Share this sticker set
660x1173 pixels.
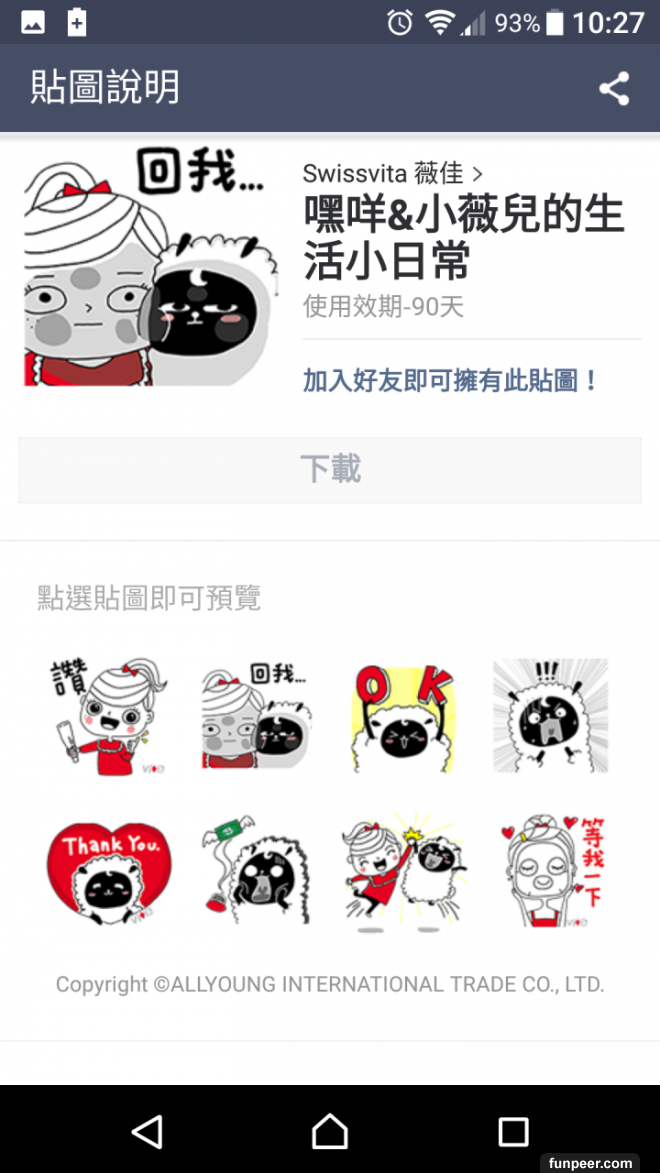point(614,88)
